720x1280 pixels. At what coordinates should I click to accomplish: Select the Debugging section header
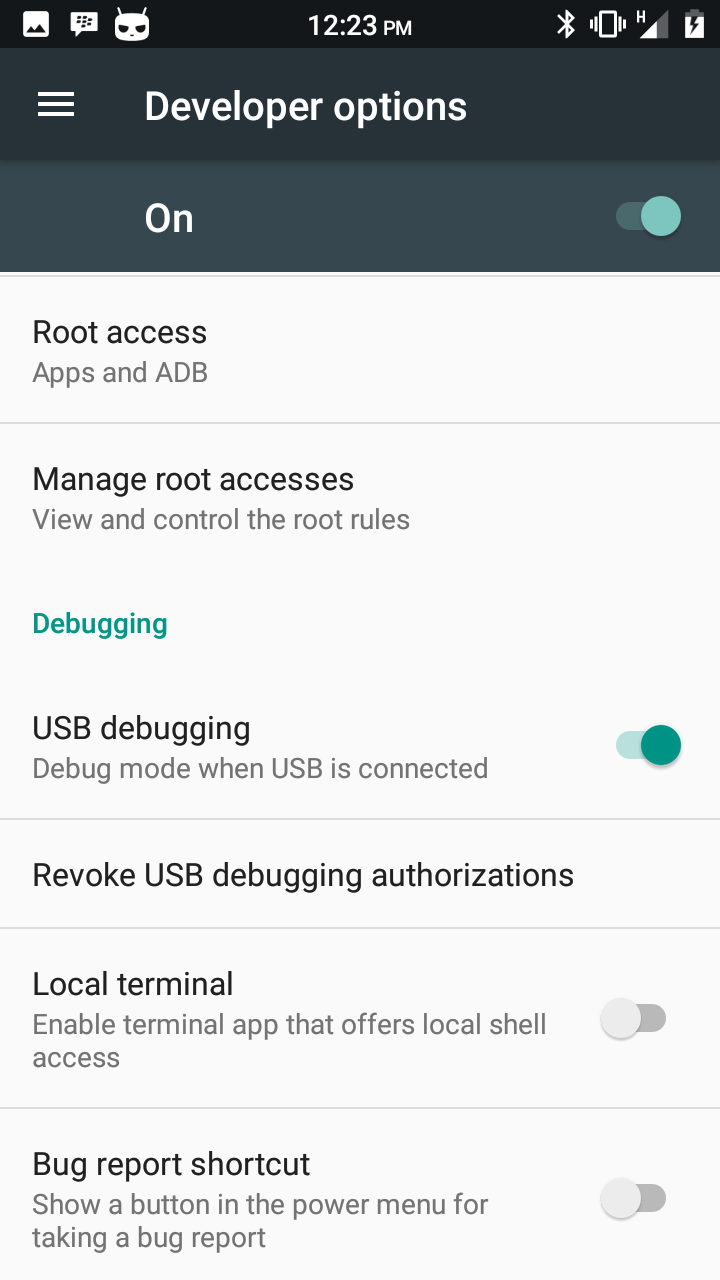[x=99, y=622]
